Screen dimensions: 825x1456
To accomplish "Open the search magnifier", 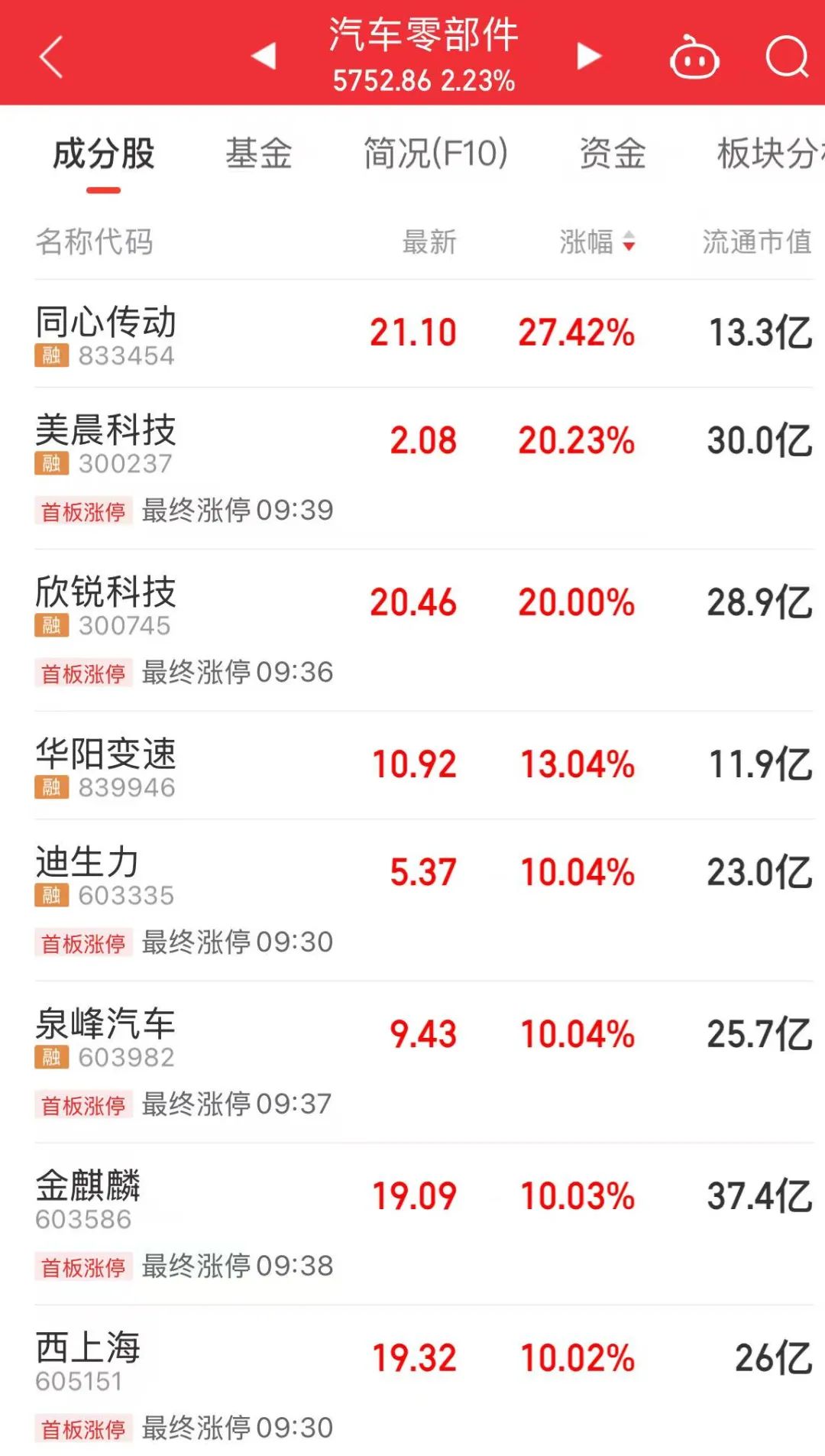I will 787,57.
